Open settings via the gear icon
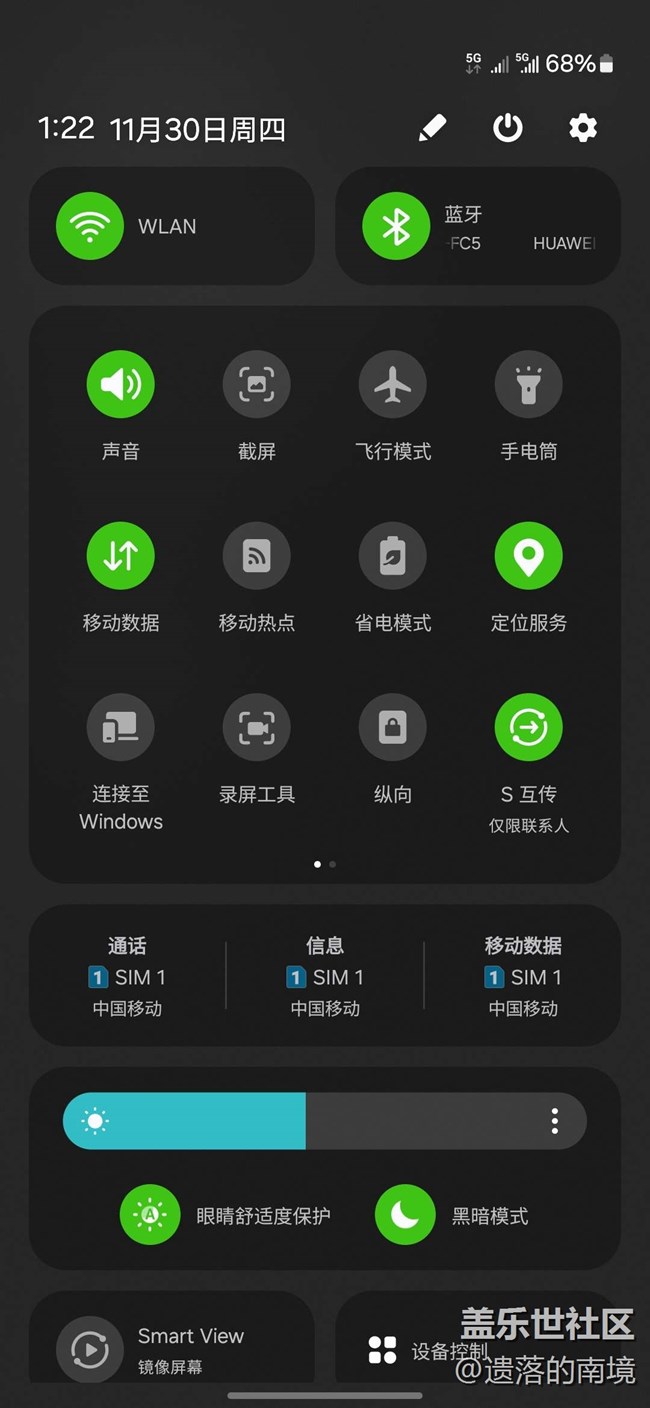650x1408 pixels. [x=583, y=128]
